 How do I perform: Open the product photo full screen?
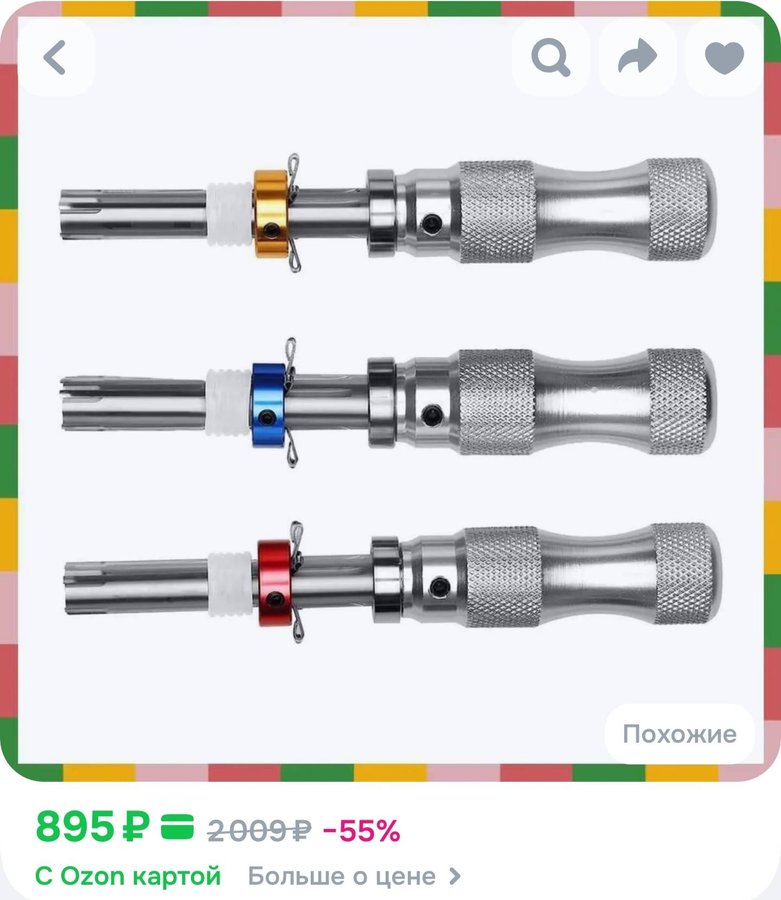coord(390,400)
